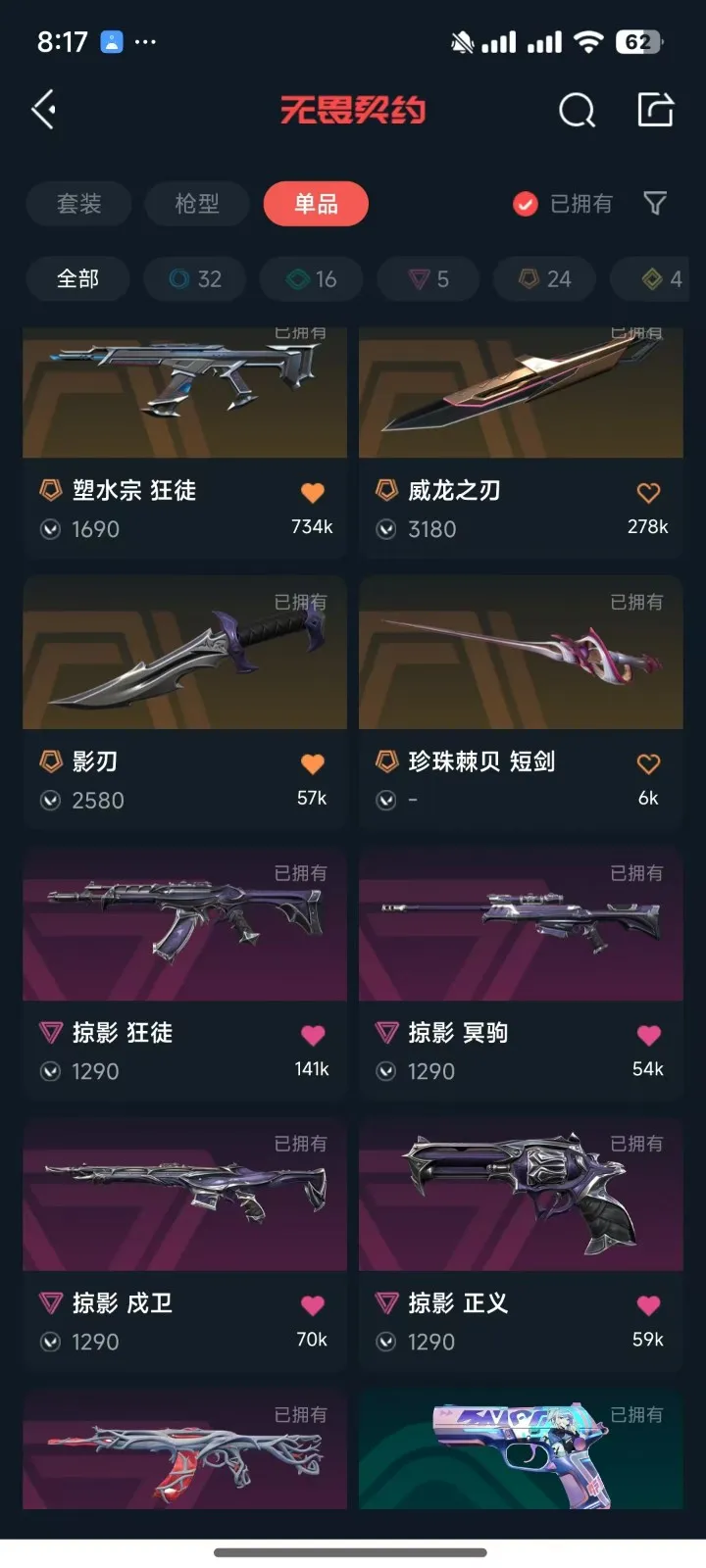Filter by the blue tier chip showing 32
706x1568 pixels.
[195, 279]
